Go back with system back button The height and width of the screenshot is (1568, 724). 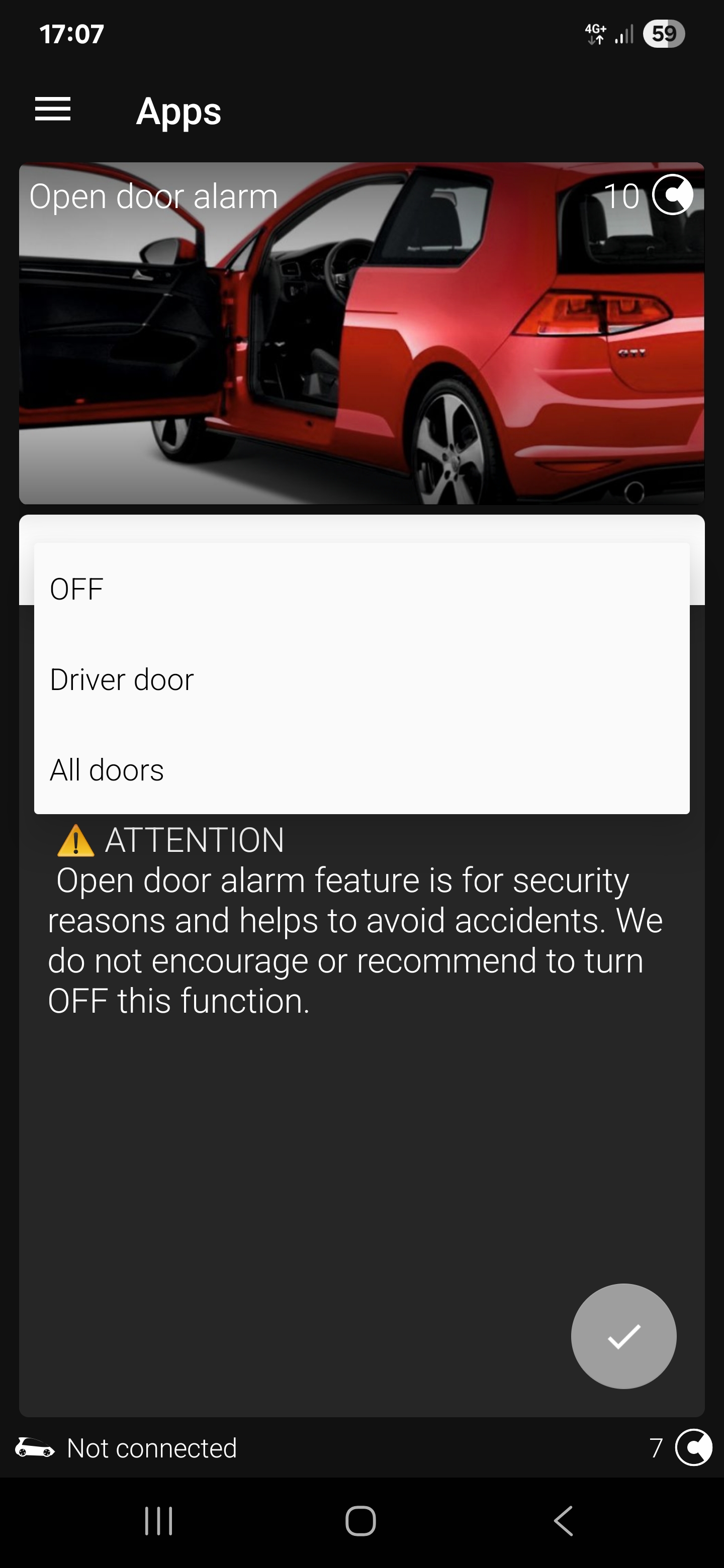tap(563, 1521)
